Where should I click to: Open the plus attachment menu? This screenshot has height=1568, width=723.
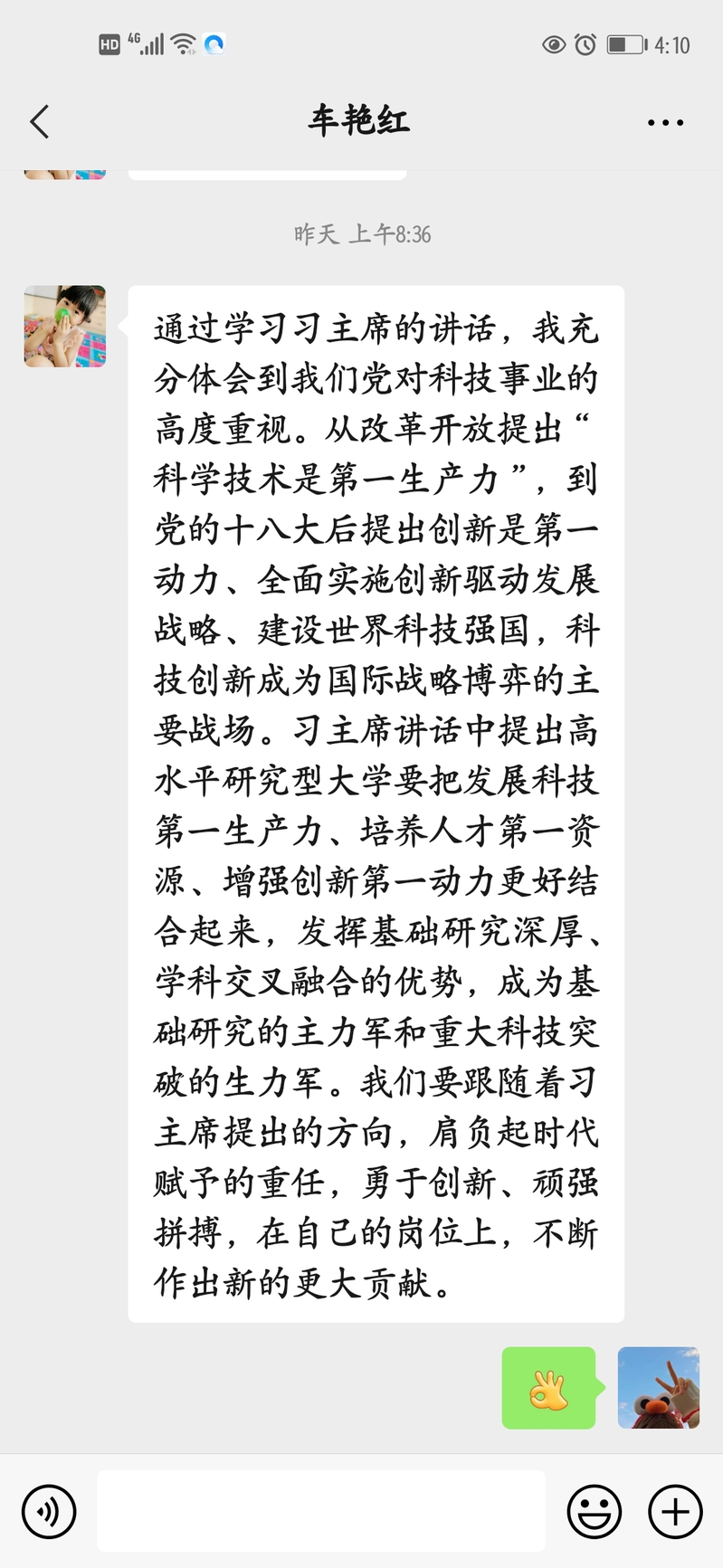click(675, 1511)
